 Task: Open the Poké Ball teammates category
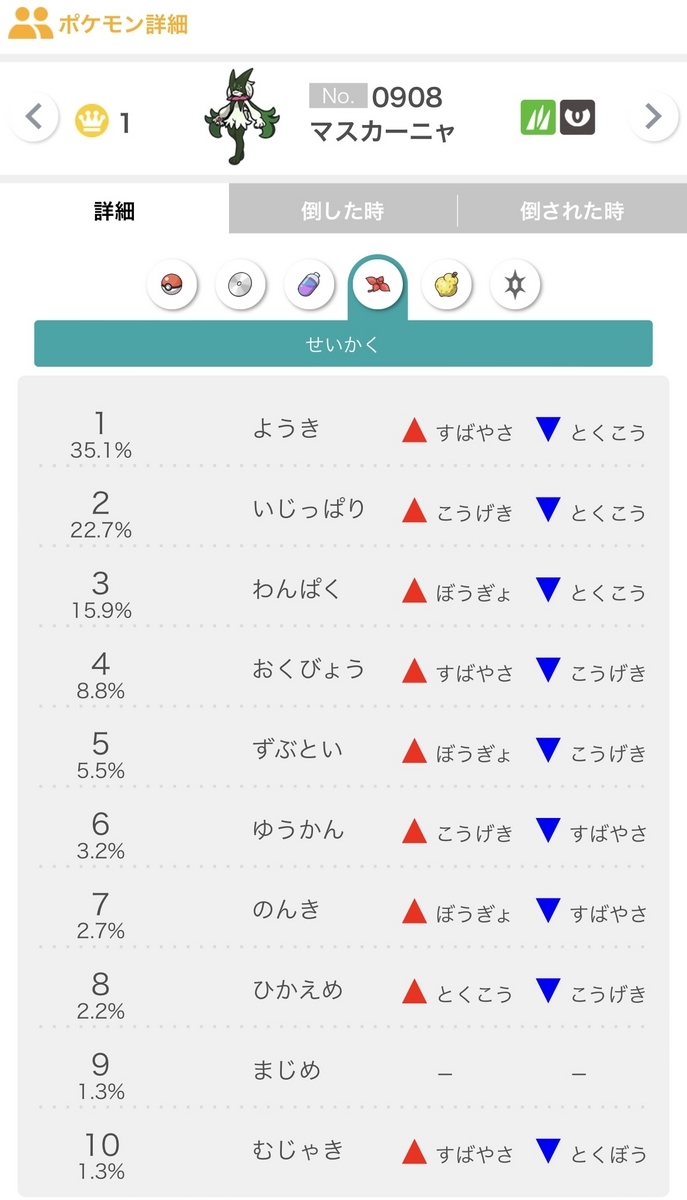click(172, 286)
